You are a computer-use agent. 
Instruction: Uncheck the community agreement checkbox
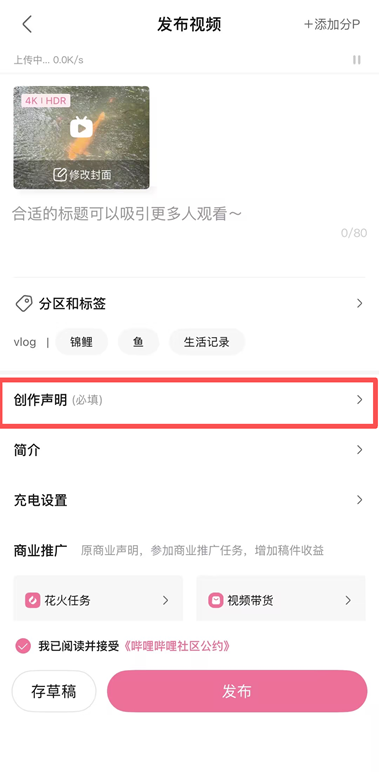pos(23,646)
